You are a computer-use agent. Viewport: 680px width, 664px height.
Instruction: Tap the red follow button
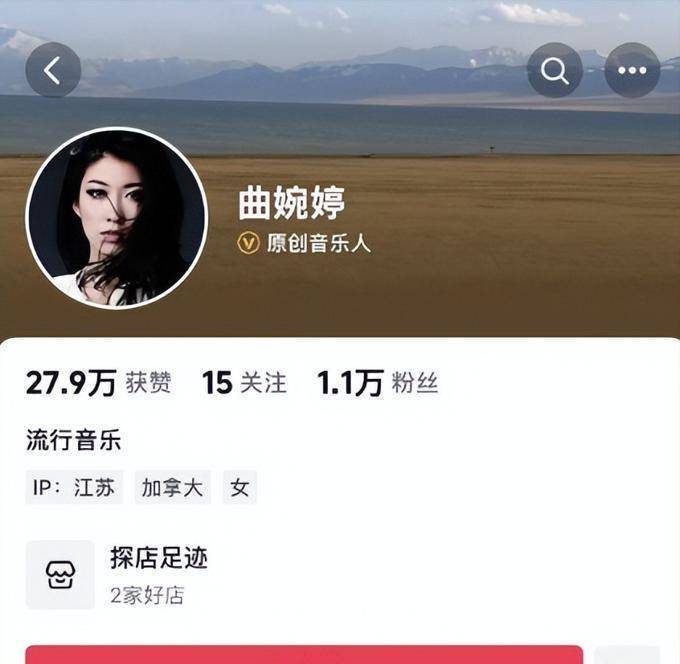click(303, 655)
